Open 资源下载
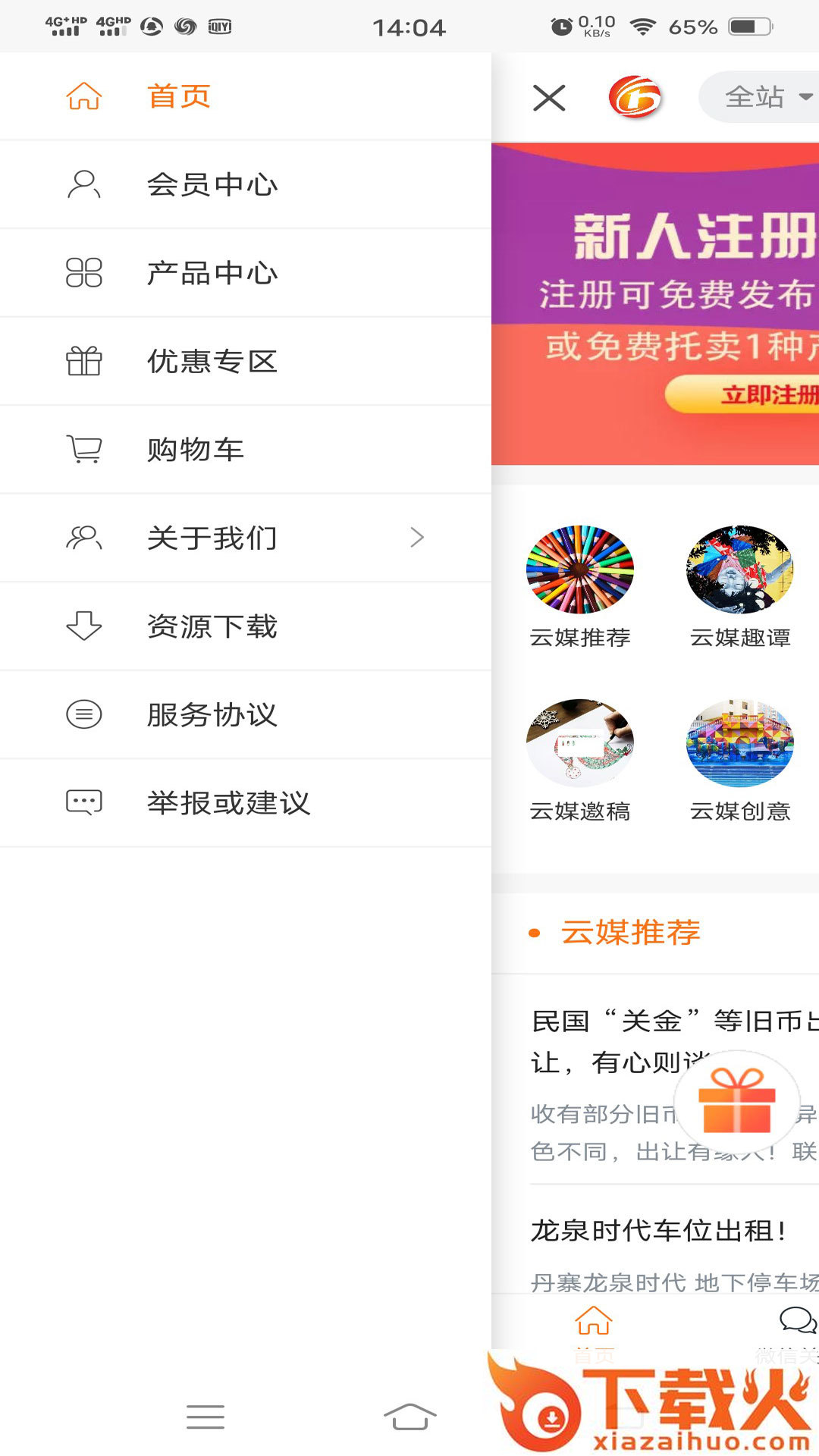Viewport: 819px width, 1456px height. [212, 626]
